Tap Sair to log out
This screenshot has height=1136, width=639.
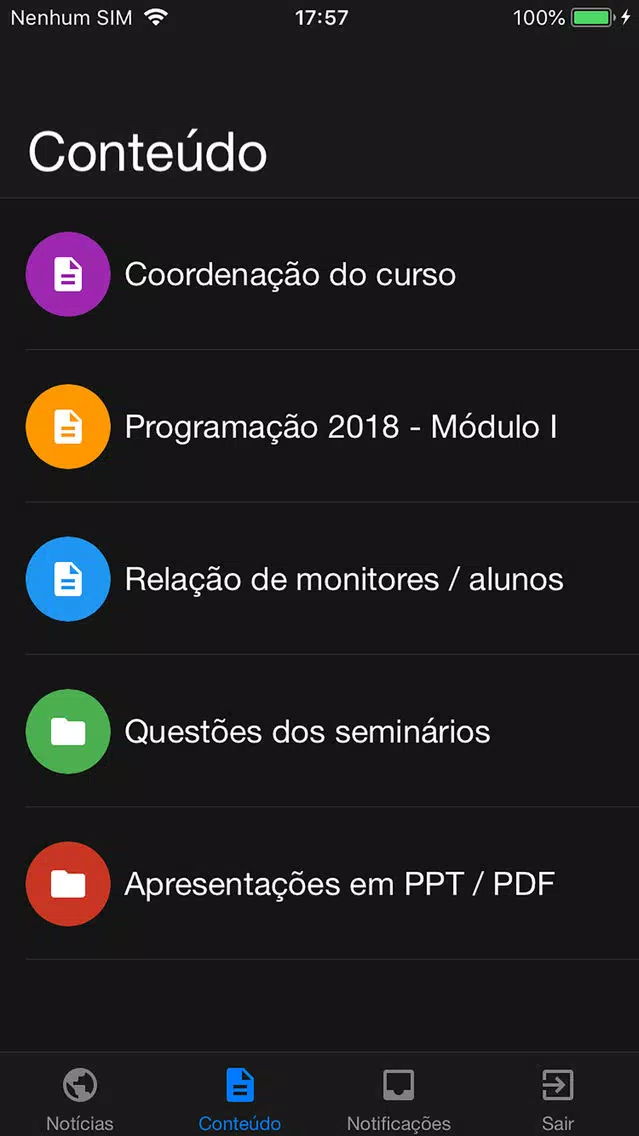558,1098
